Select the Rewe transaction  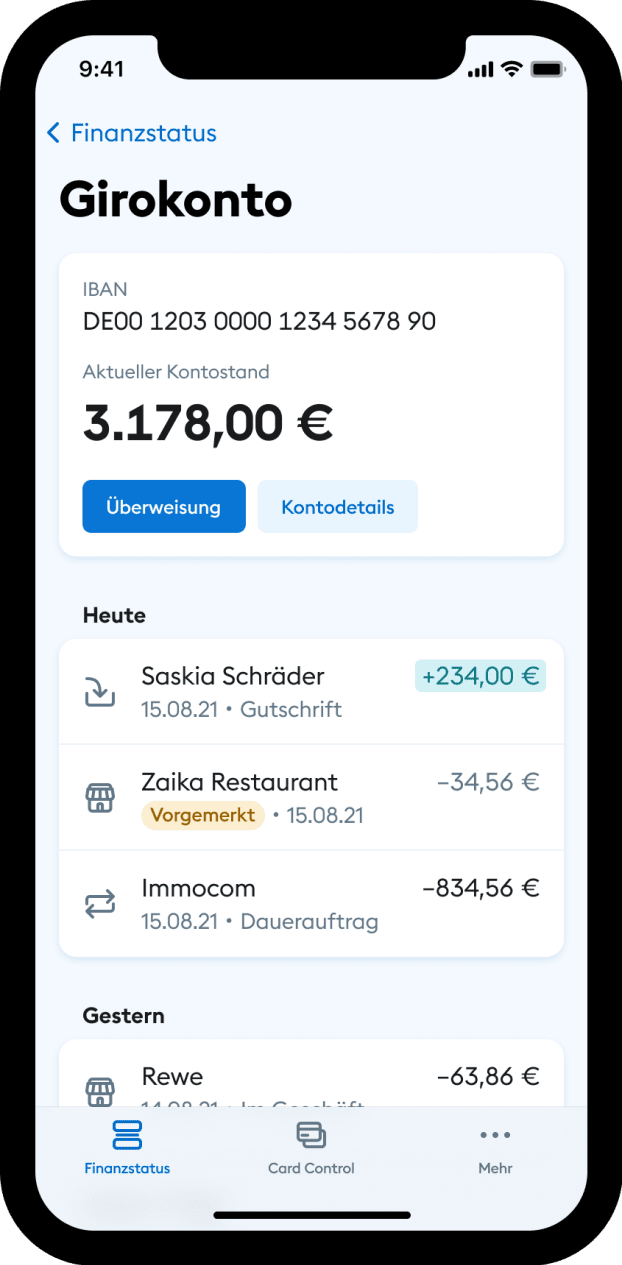(311, 1074)
